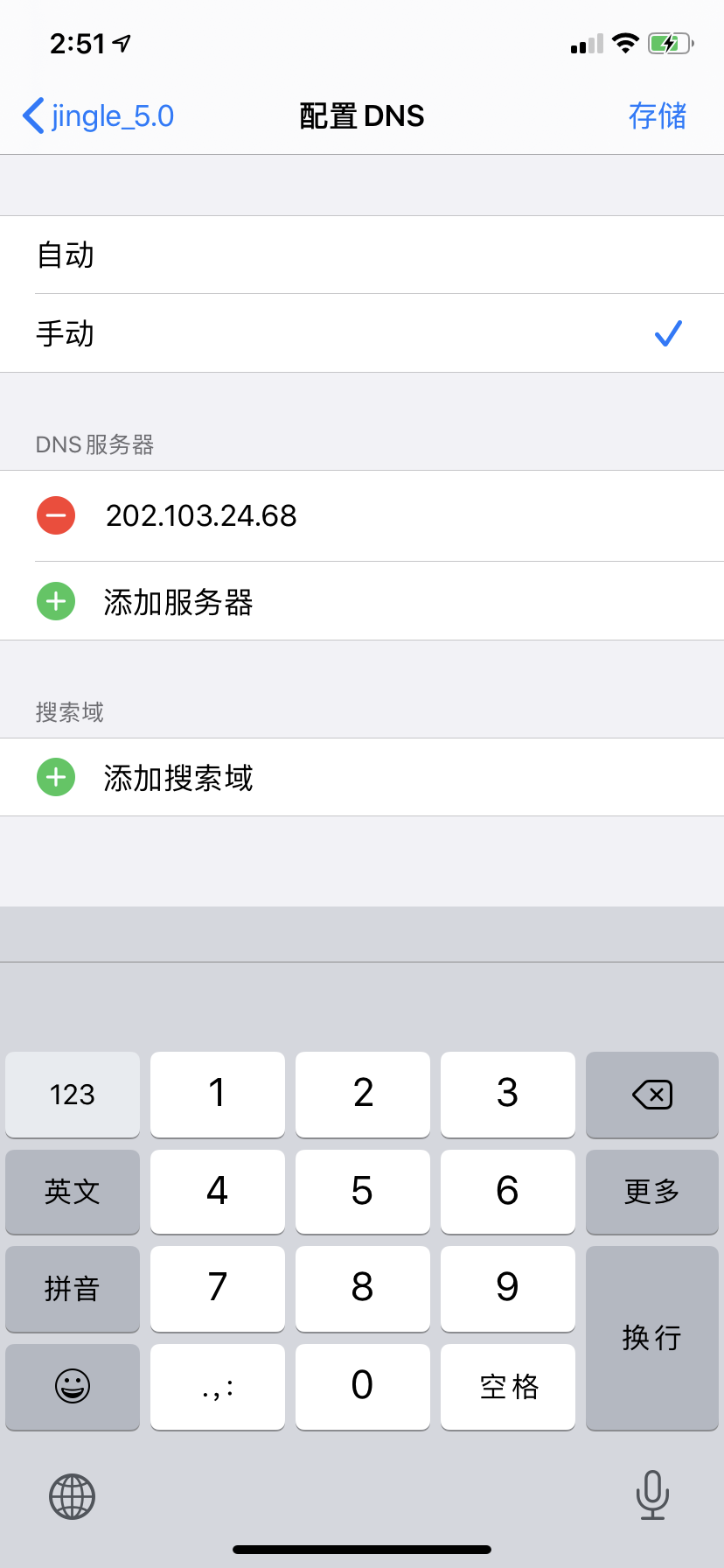Open the emoji keyboard
724x1568 pixels.
pyautogui.click(x=73, y=1387)
